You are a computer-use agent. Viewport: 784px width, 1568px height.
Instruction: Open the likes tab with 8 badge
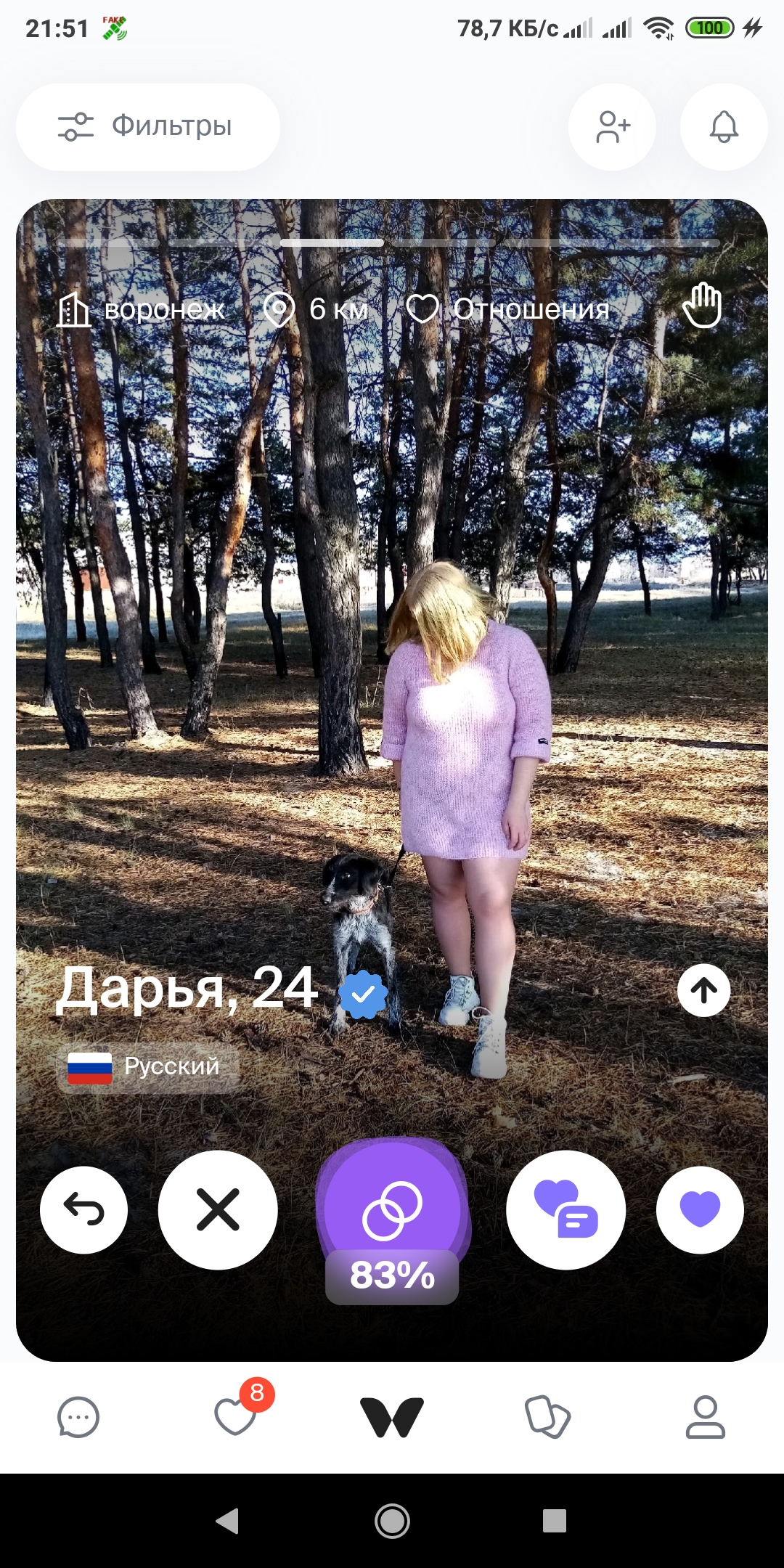click(236, 1416)
